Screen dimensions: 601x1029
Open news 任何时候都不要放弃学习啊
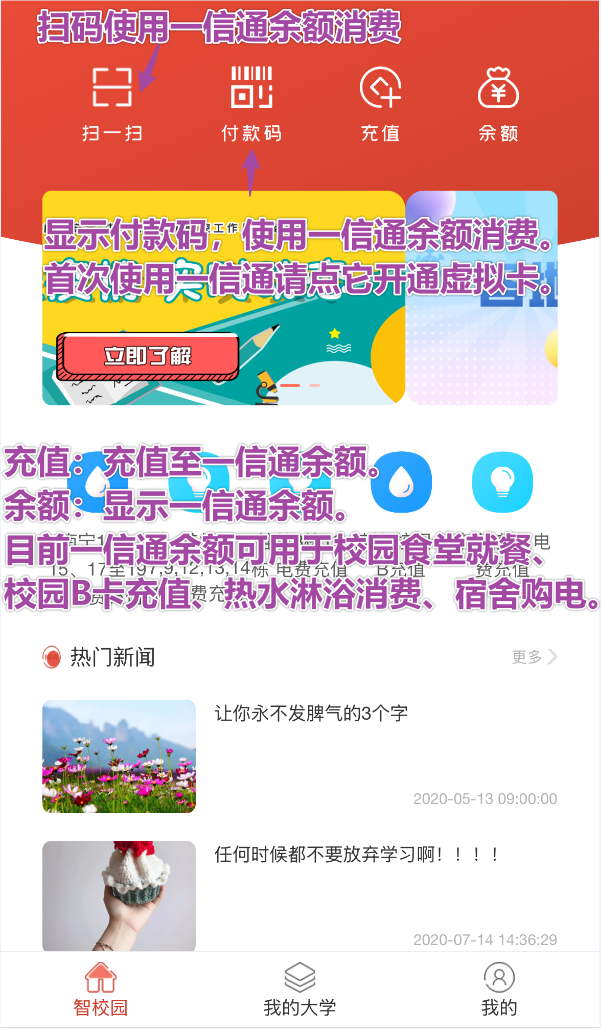pyautogui.click(x=356, y=855)
